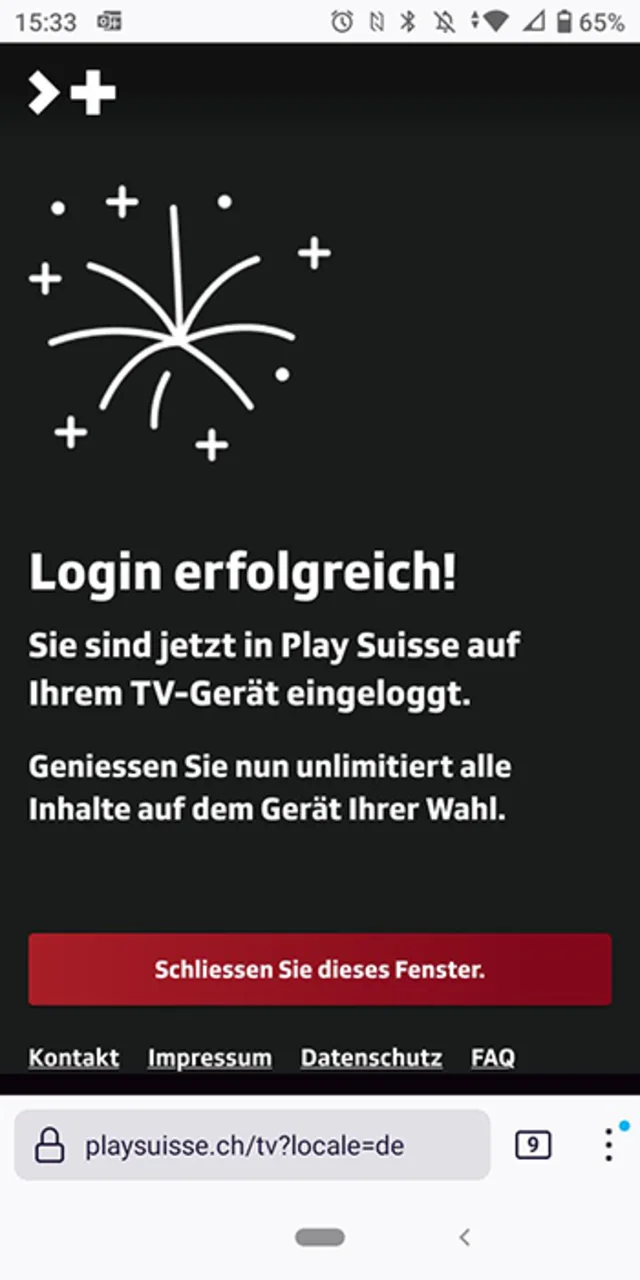Open the tab switcher showing 9 tabs

point(533,1145)
